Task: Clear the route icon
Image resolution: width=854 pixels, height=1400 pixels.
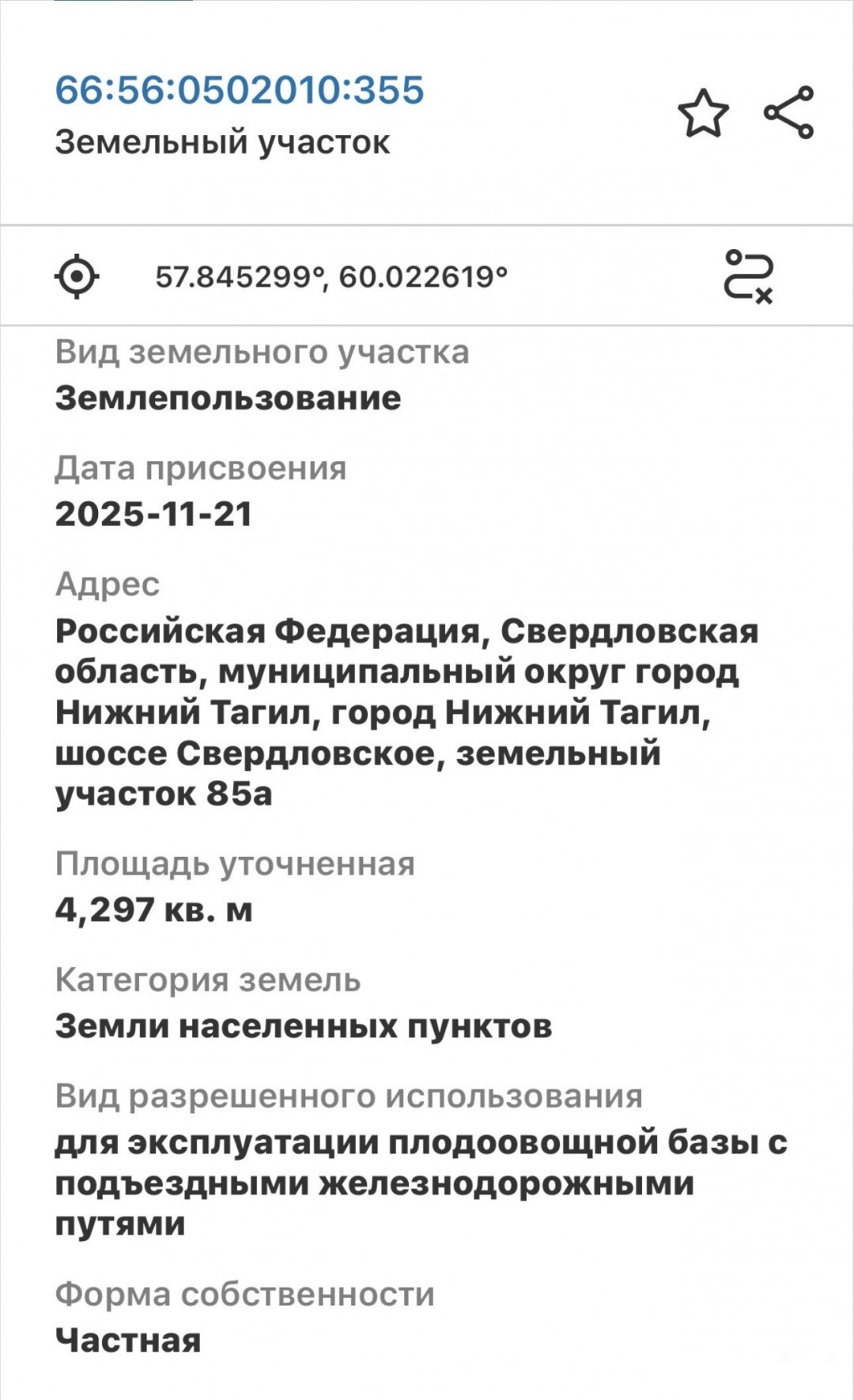Action: click(748, 277)
